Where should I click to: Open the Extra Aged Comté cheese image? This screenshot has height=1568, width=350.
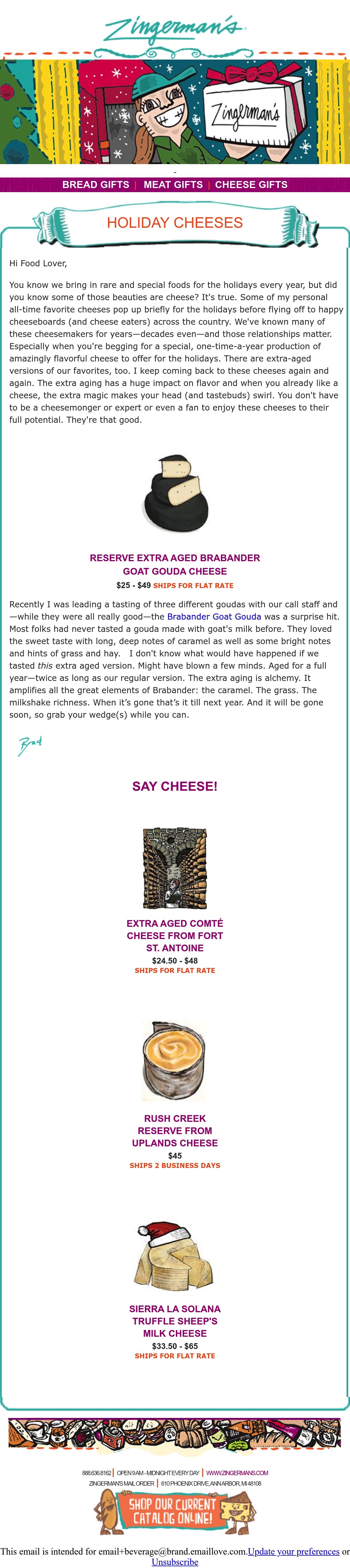(175, 868)
